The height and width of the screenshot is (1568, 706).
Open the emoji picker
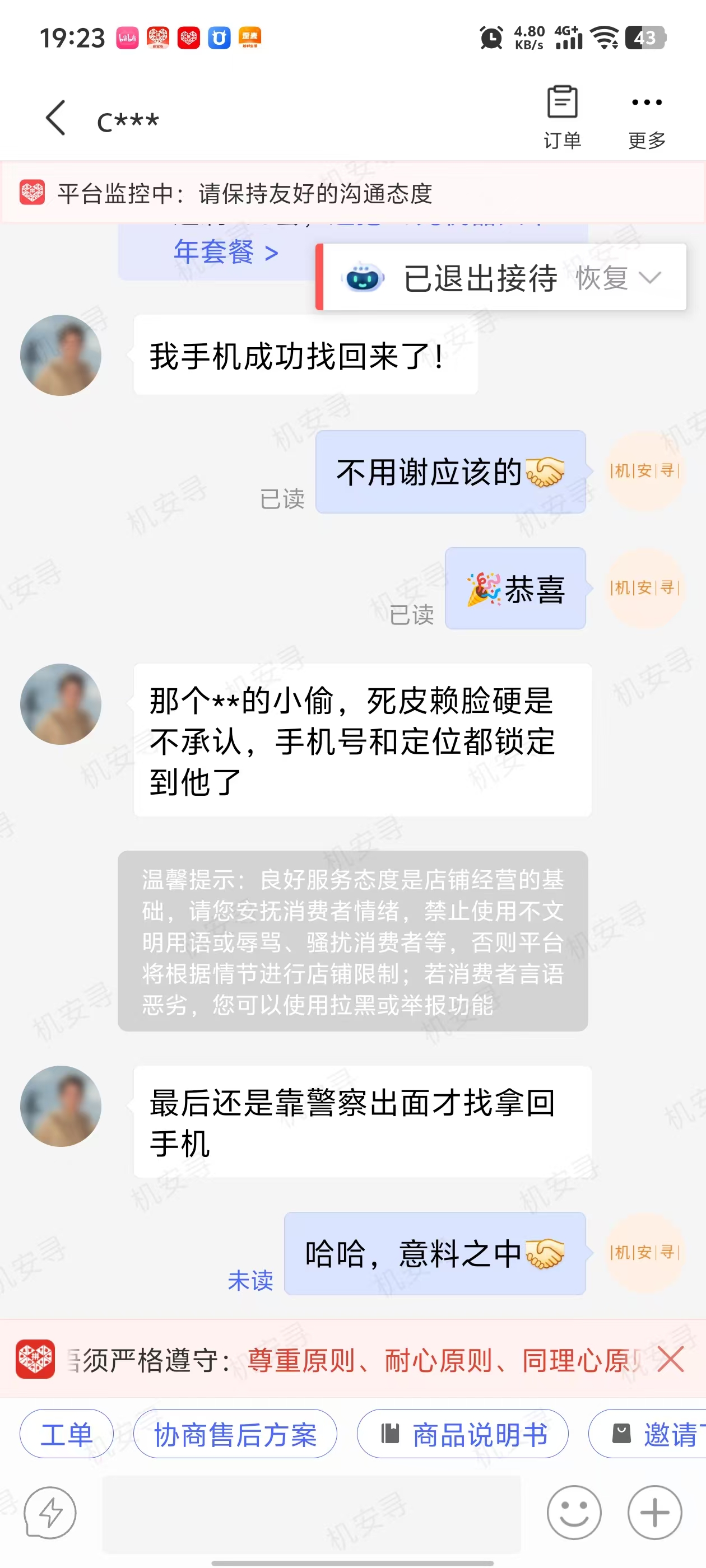[x=573, y=1512]
